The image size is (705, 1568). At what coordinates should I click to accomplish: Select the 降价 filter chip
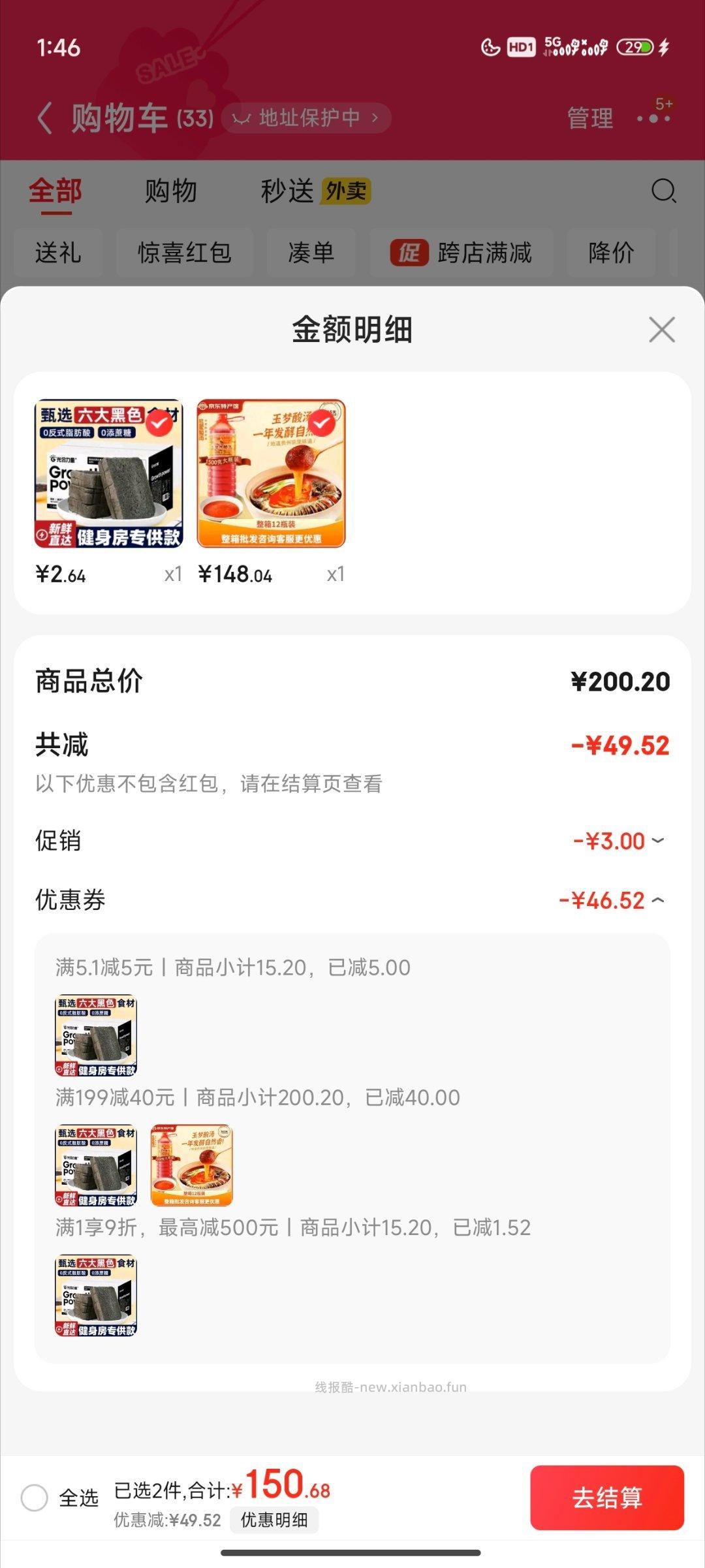pyautogui.click(x=611, y=253)
